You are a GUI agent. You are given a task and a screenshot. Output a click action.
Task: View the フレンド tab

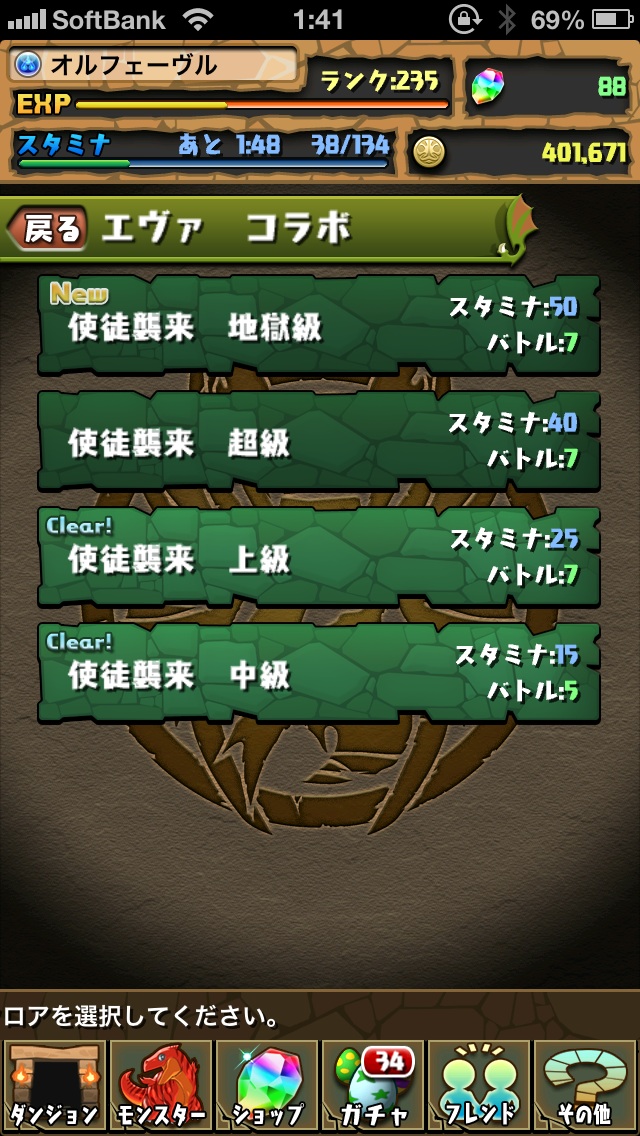coord(479,1086)
